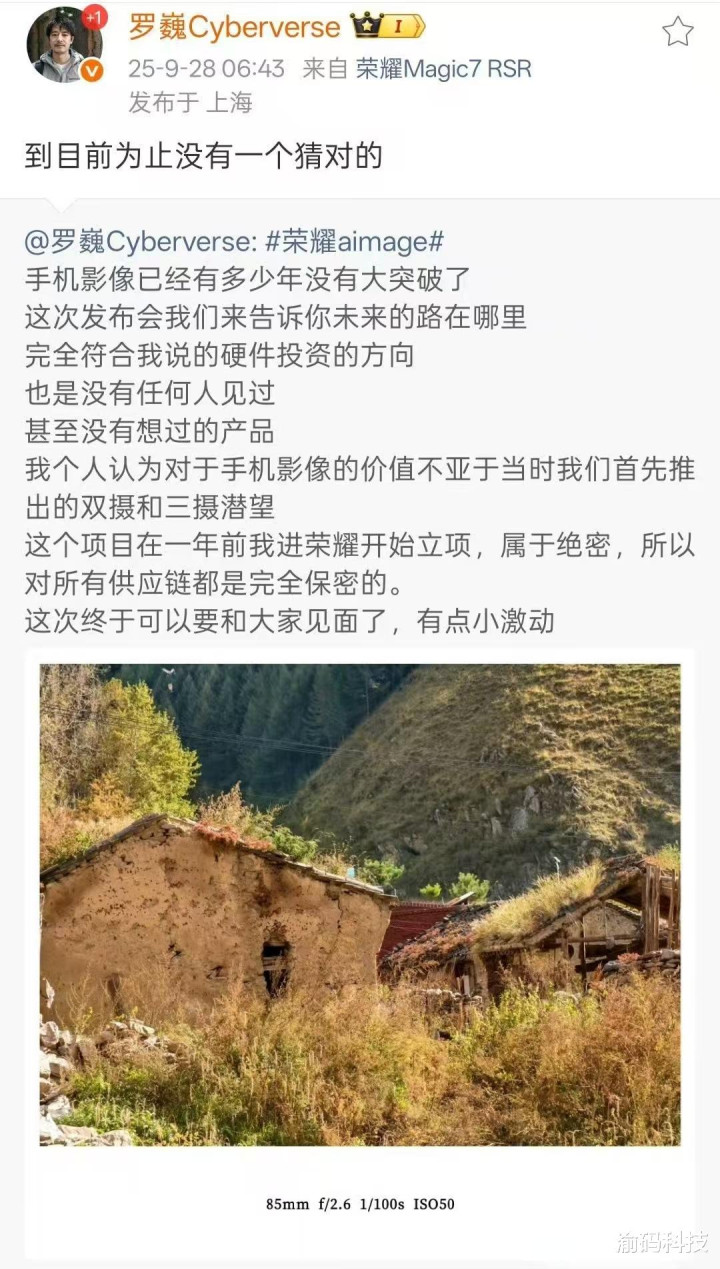The width and height of the screenshot is (720, 1269).
Task: Open the 荣耀Magic7 RSR device source link
Action: [x=443, y=68]
